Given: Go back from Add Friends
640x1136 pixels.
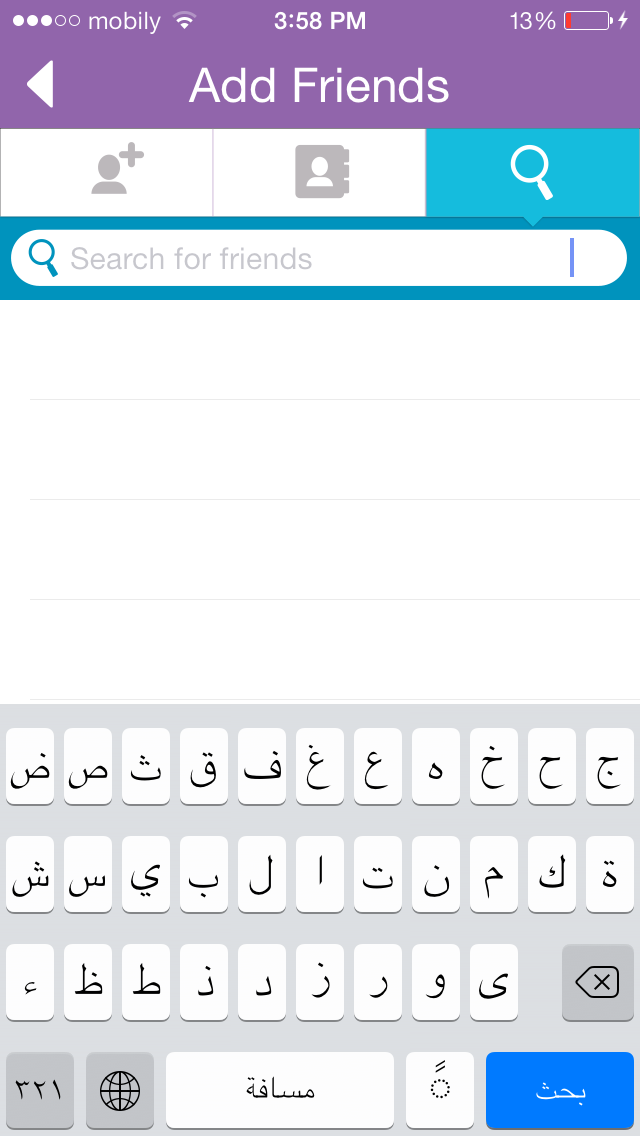Looking at the screenshot, I should (40, 84).
